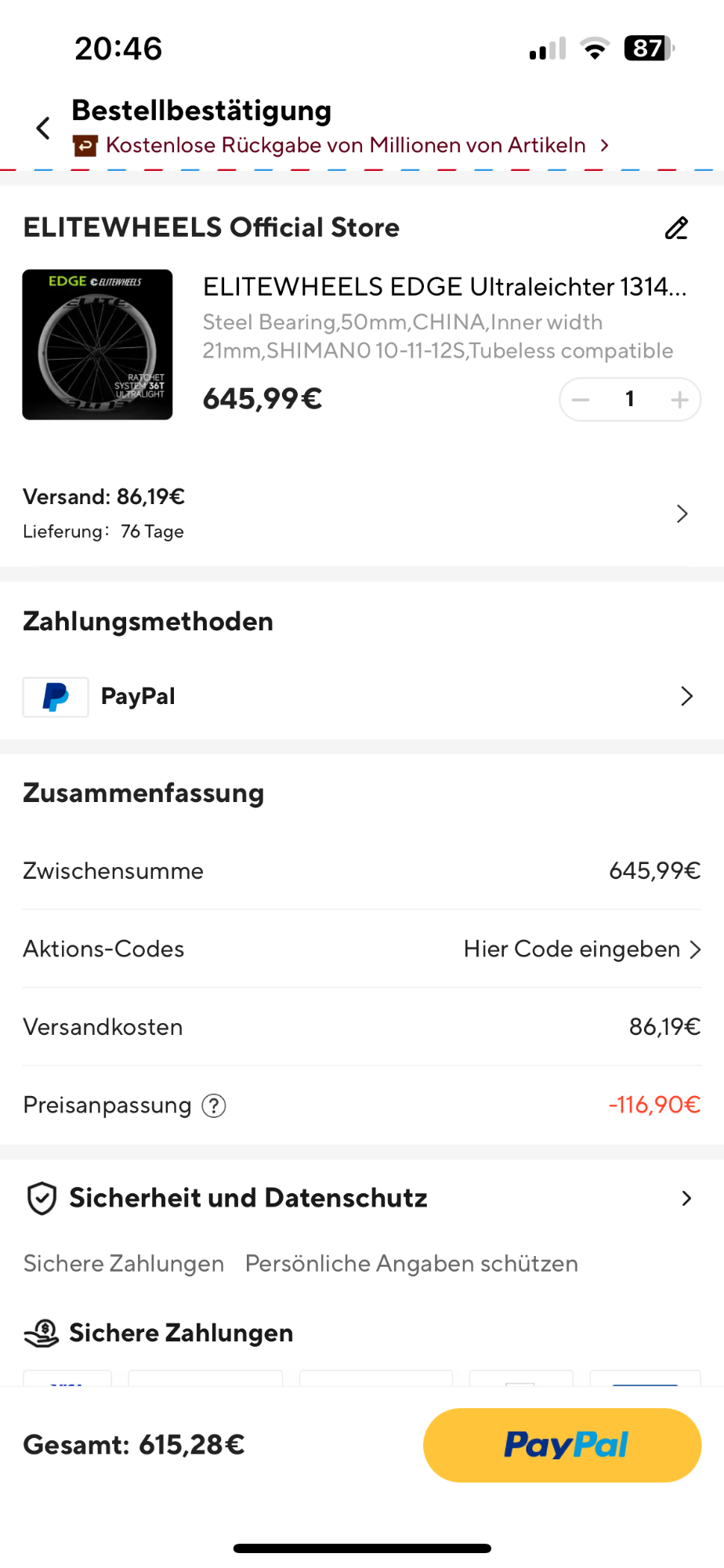Decrease item quantity with minus
Viewport: 724px width, 1568px height.
(581, 400)
